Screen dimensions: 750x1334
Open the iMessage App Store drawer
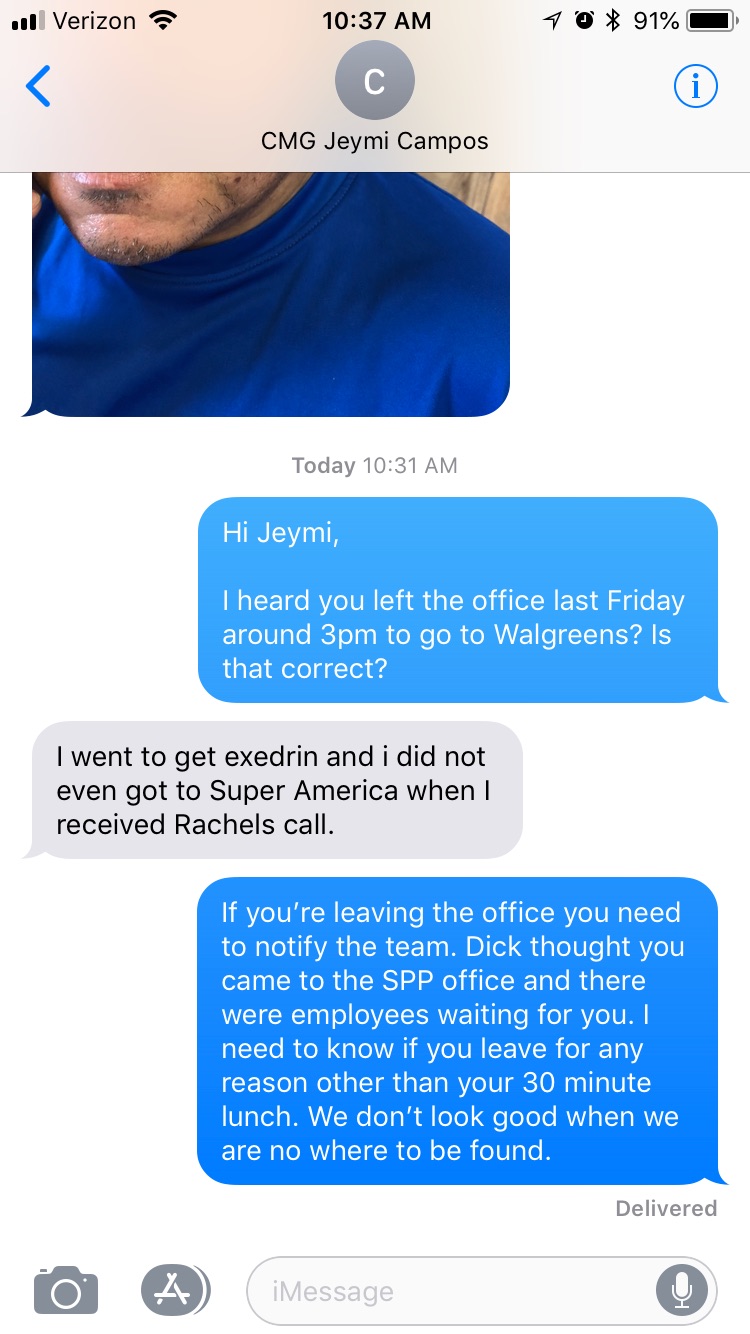(x=175, y=1290)
